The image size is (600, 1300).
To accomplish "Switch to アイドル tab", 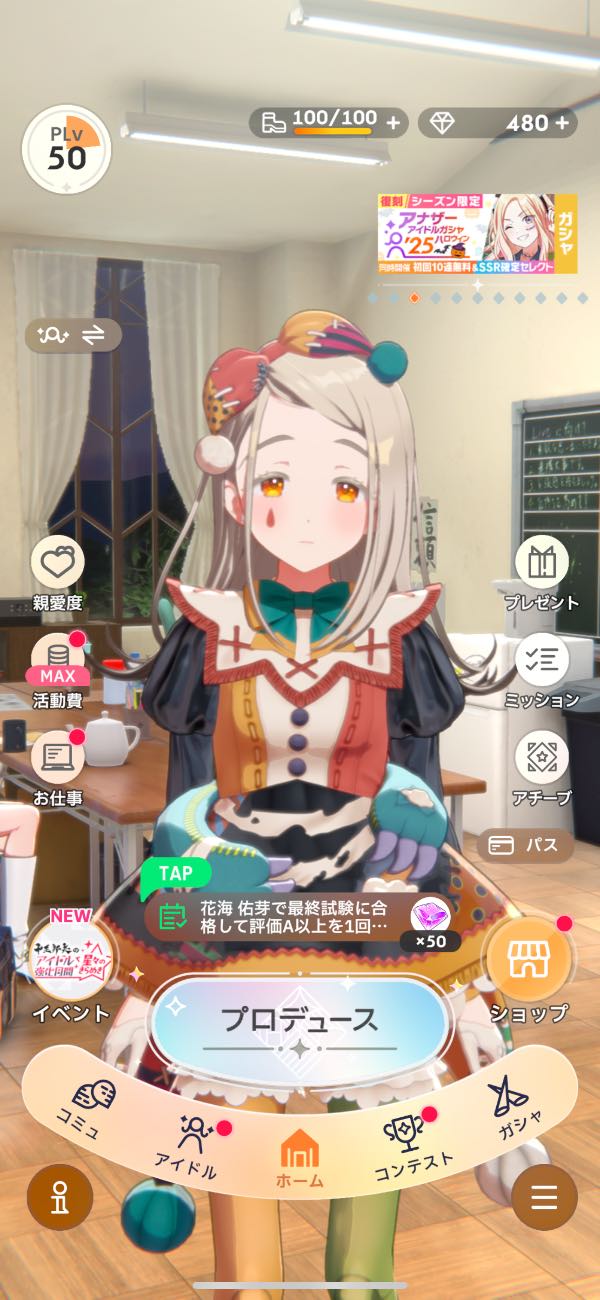I will (x=190, y=1145).
